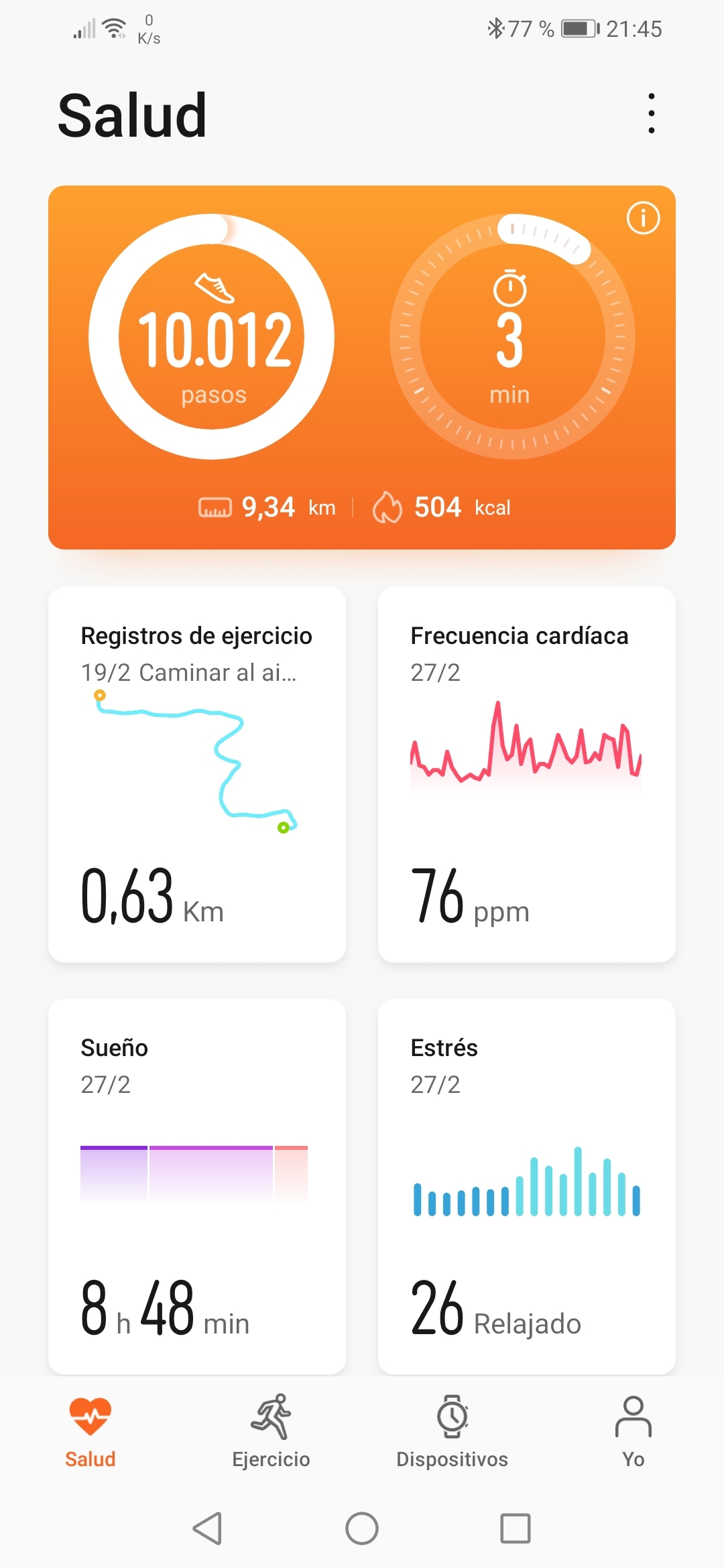Open the Sueño sleep card
Viewport: 724px width, 1568px height.
[197, 1186]
